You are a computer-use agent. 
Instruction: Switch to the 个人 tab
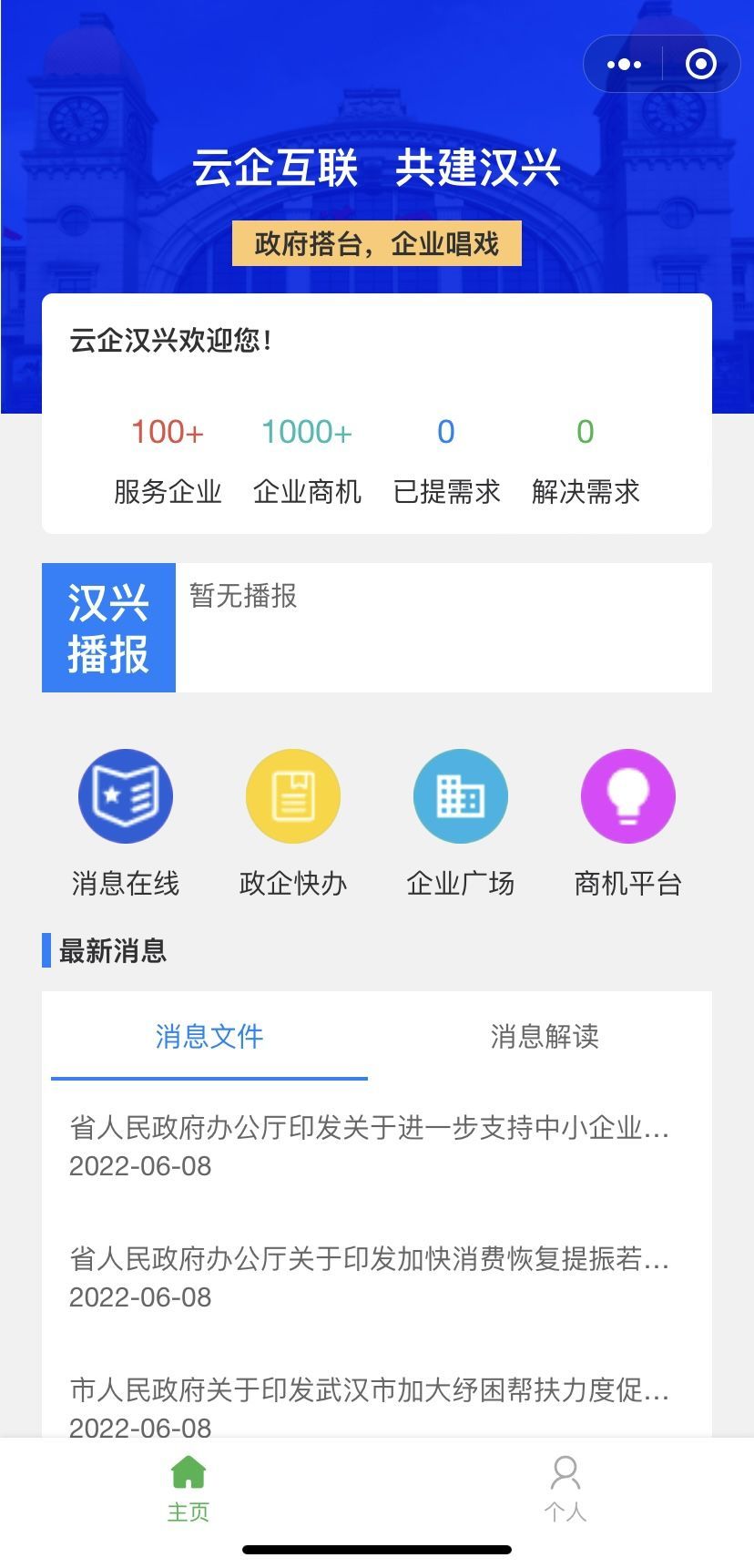(565, 1488)
